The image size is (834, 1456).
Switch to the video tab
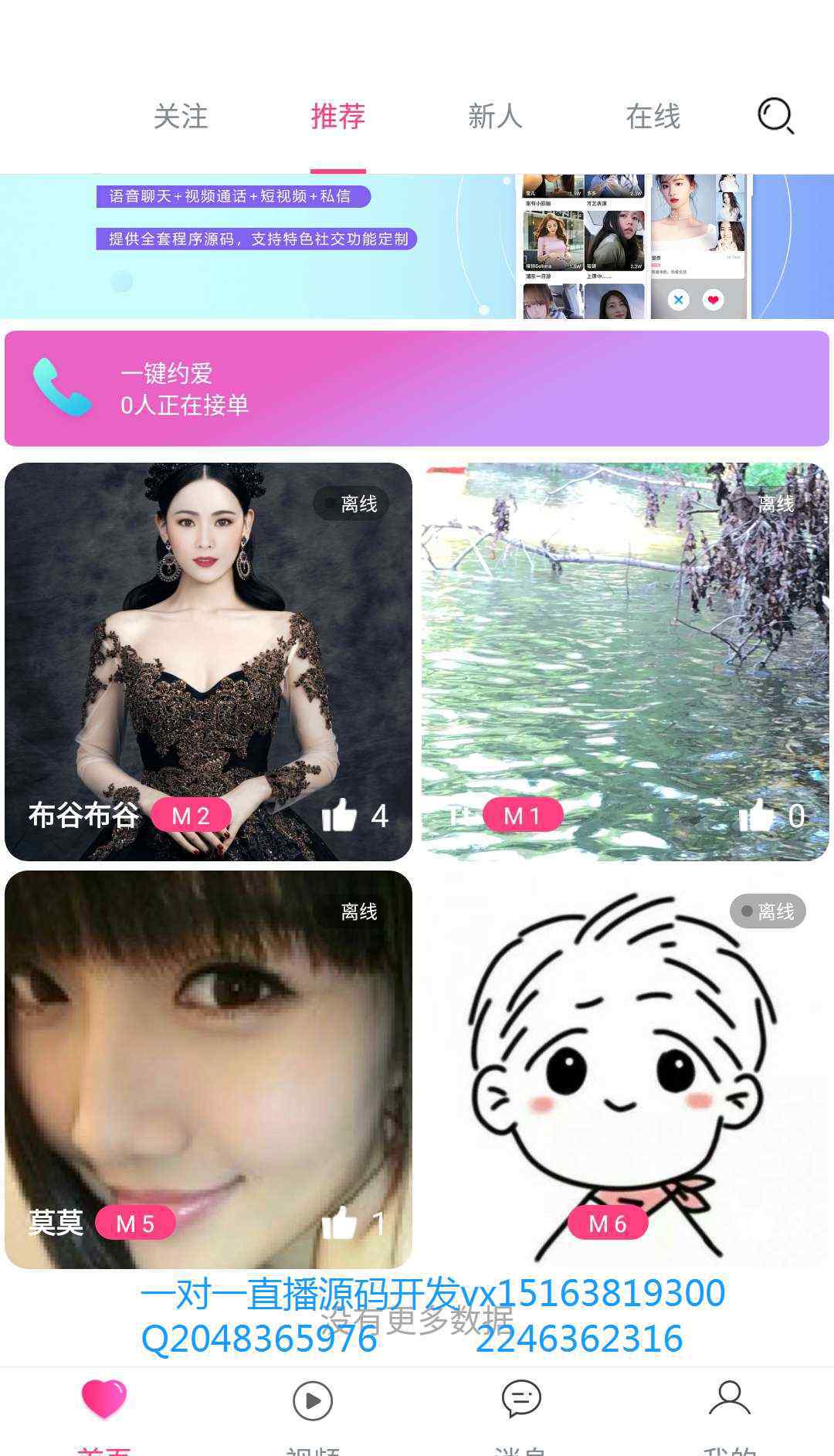click(313, 1414)
